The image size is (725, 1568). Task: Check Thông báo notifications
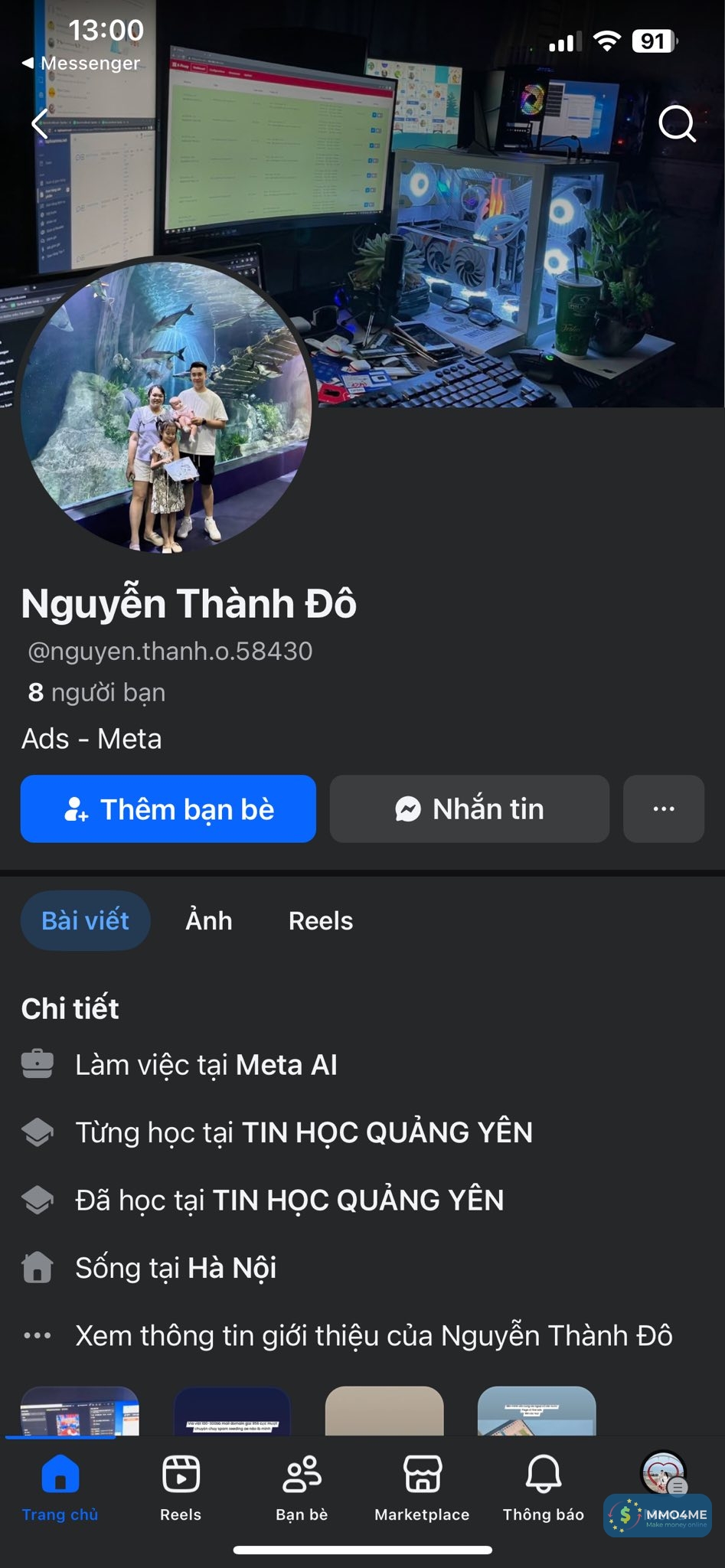click(544, 1487)
